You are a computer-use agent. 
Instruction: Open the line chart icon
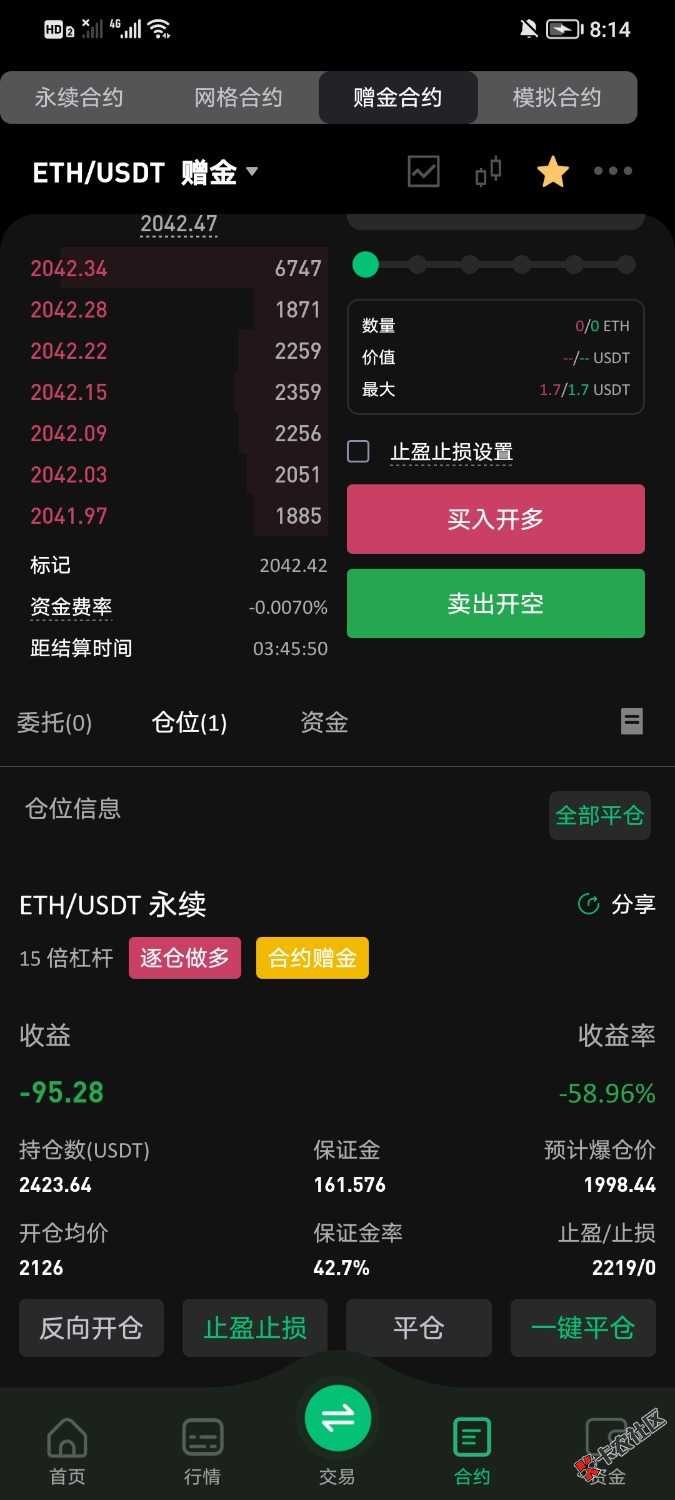click(424, 171)
